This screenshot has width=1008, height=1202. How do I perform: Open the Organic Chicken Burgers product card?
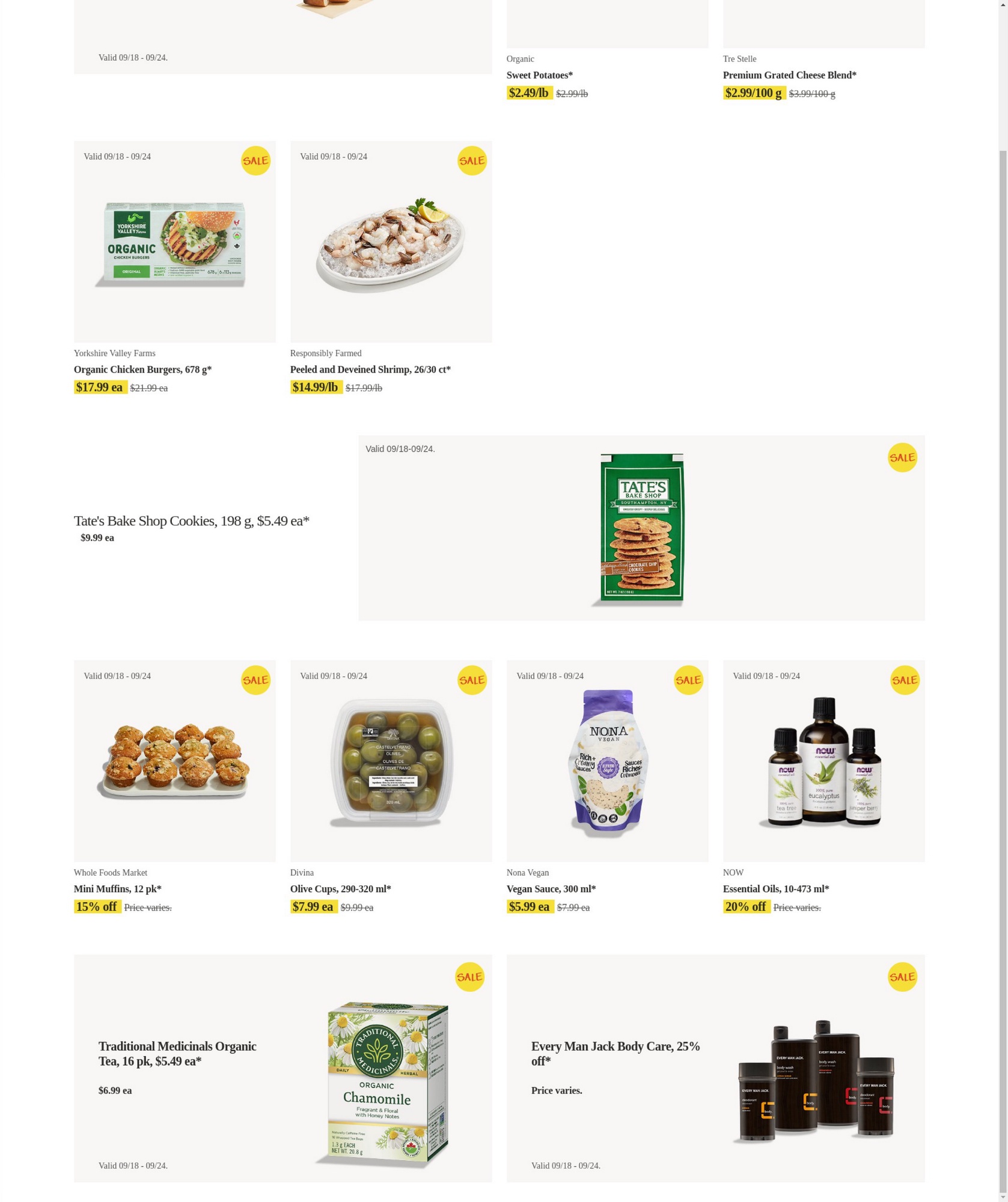point(174,242)
